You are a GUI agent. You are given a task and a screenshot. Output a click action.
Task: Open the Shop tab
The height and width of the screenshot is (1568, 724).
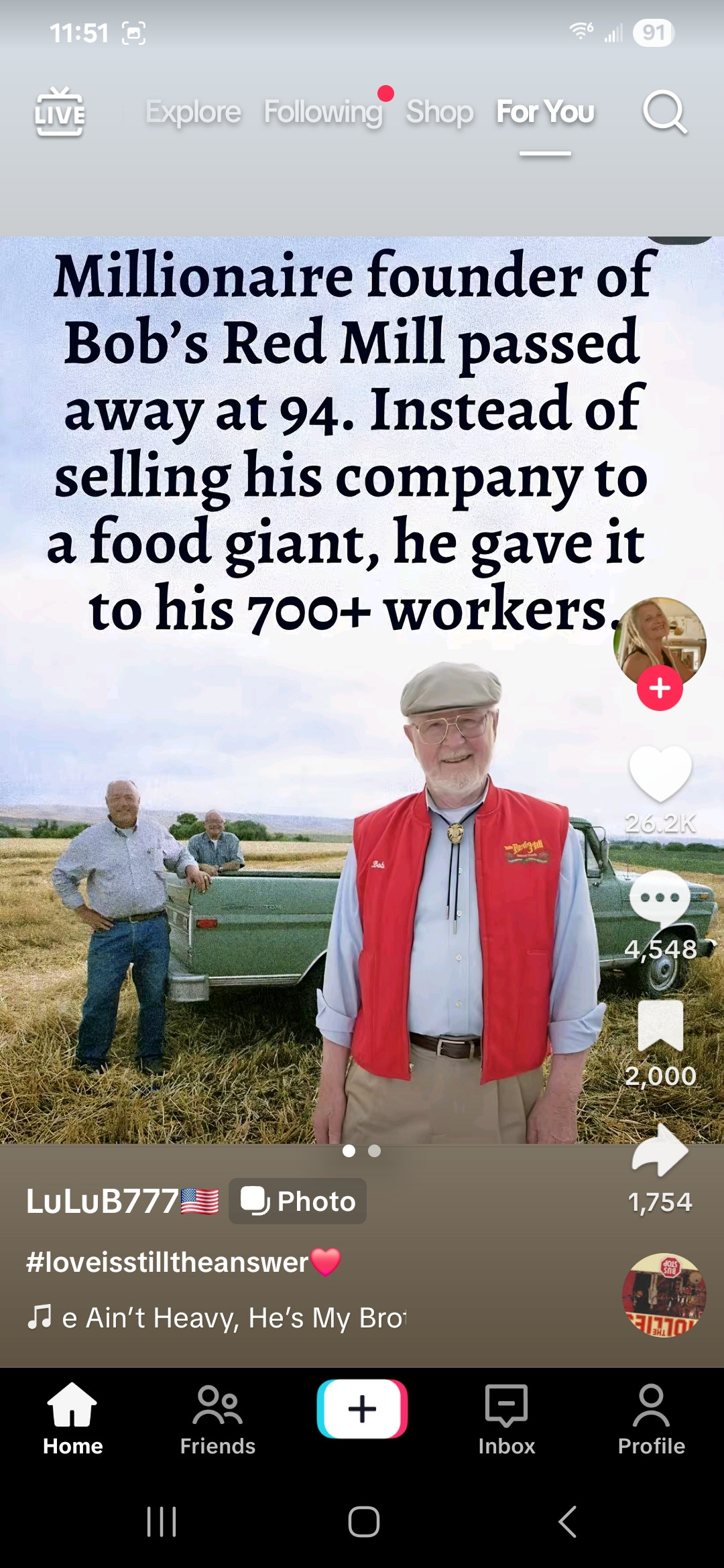tap(440, 112)
